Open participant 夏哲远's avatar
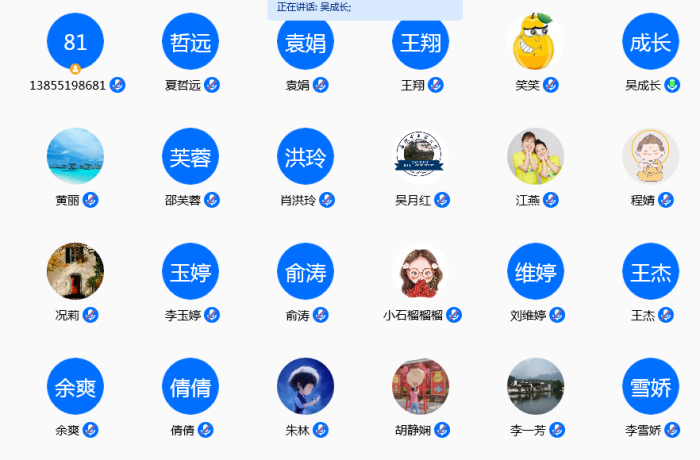The image size is (700, 460). (x=190, y=42)
